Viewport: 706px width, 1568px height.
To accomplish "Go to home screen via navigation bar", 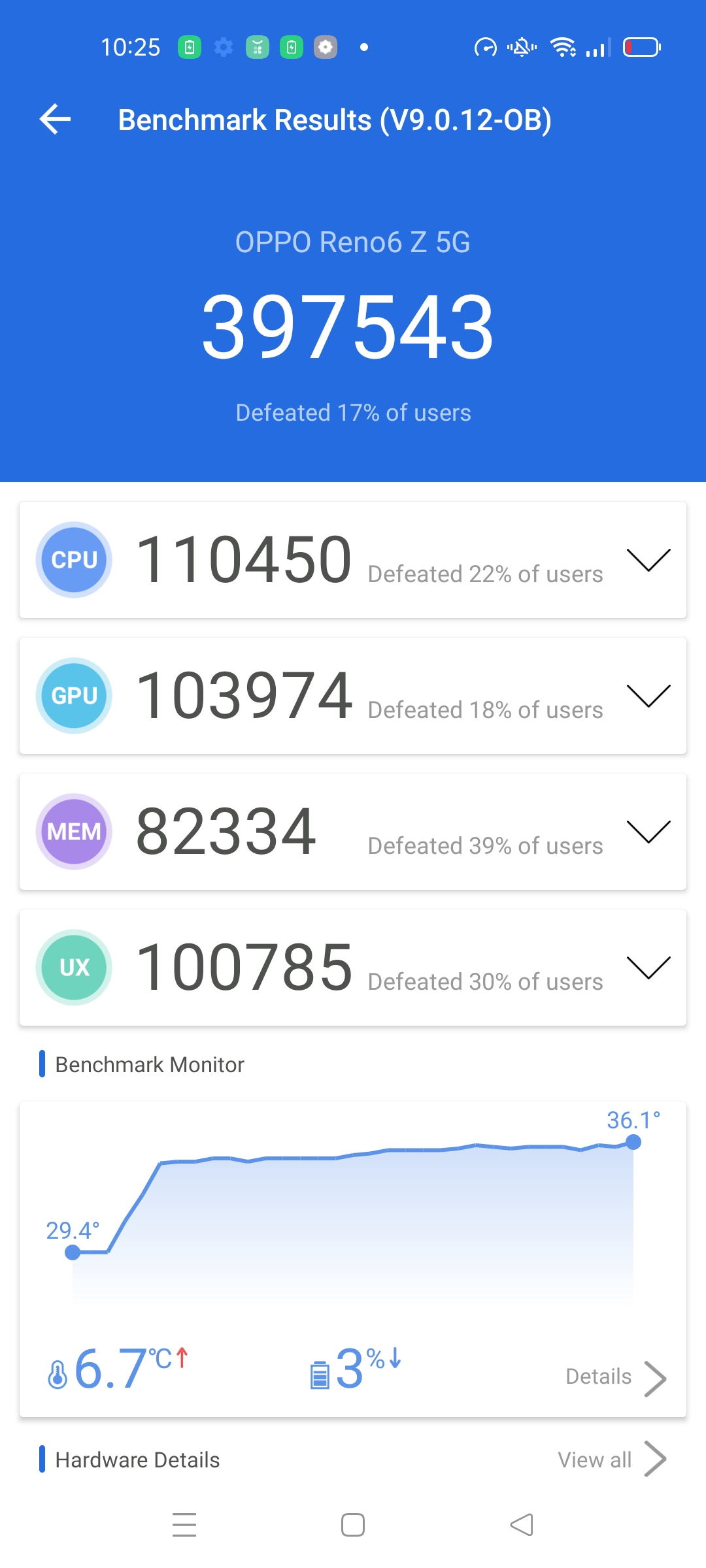I will coord(353,1525).
